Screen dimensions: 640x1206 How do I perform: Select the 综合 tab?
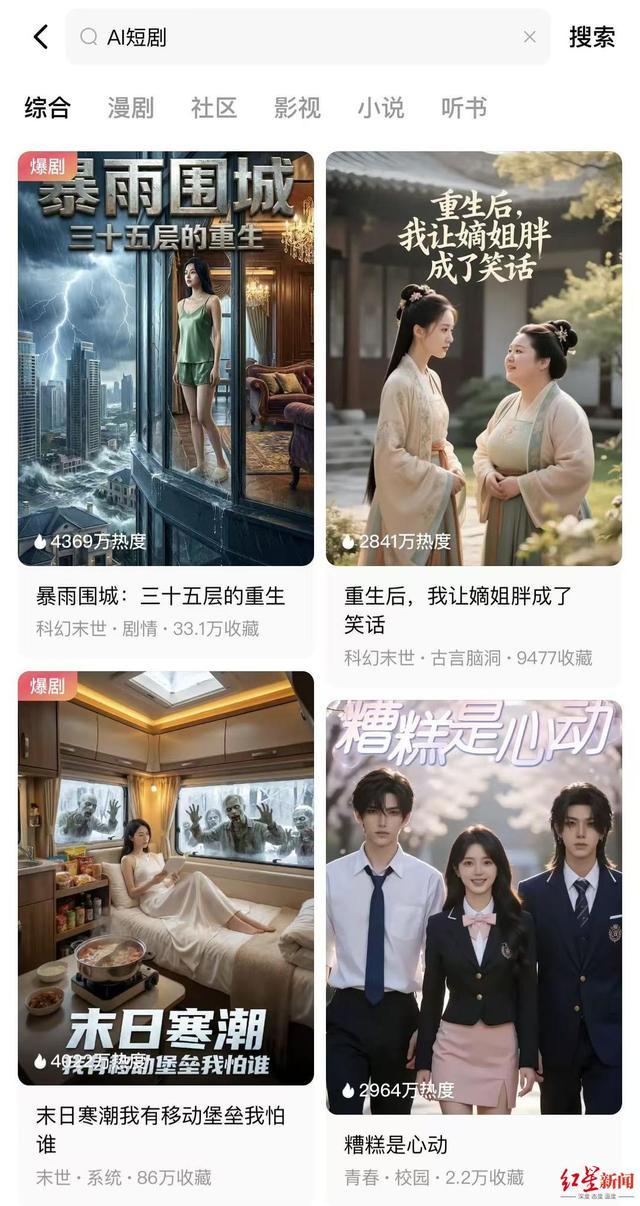tap(47, 108)
